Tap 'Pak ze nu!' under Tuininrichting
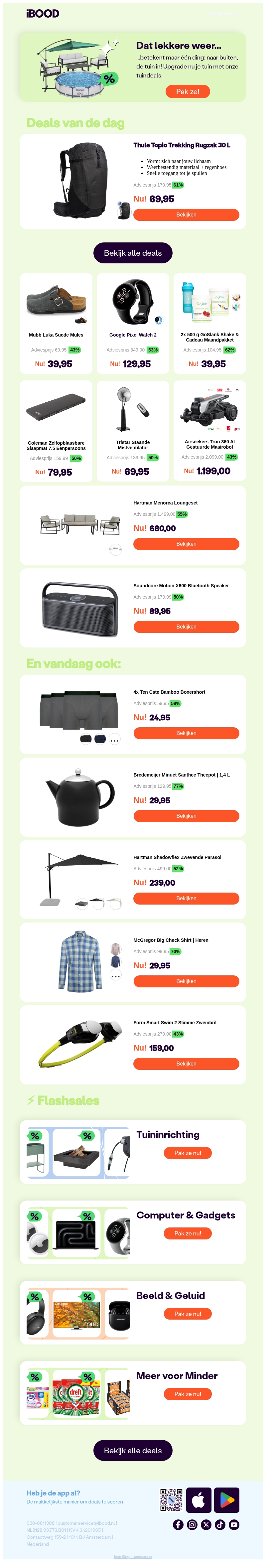 click(188, 1153)
